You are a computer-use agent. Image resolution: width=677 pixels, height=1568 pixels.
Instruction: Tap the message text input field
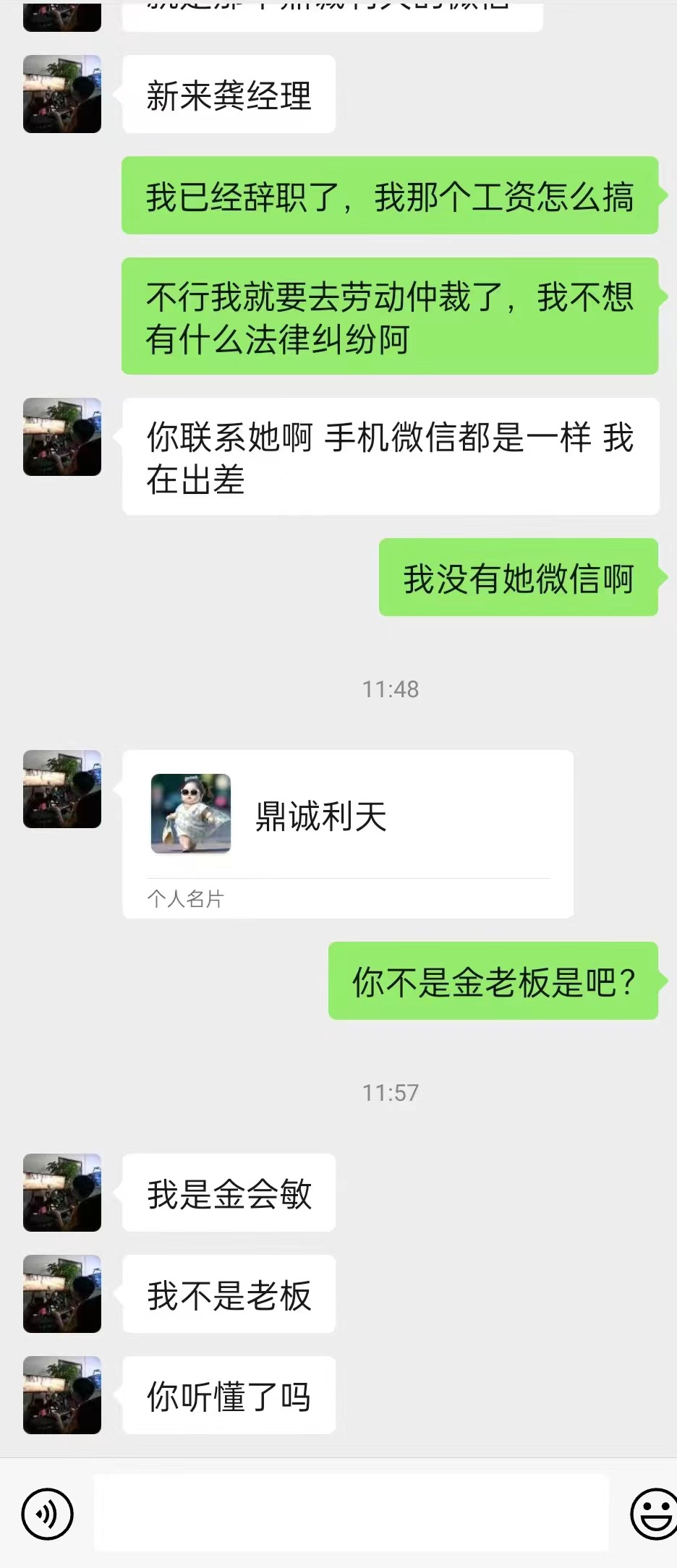(x=352, y=1513)
